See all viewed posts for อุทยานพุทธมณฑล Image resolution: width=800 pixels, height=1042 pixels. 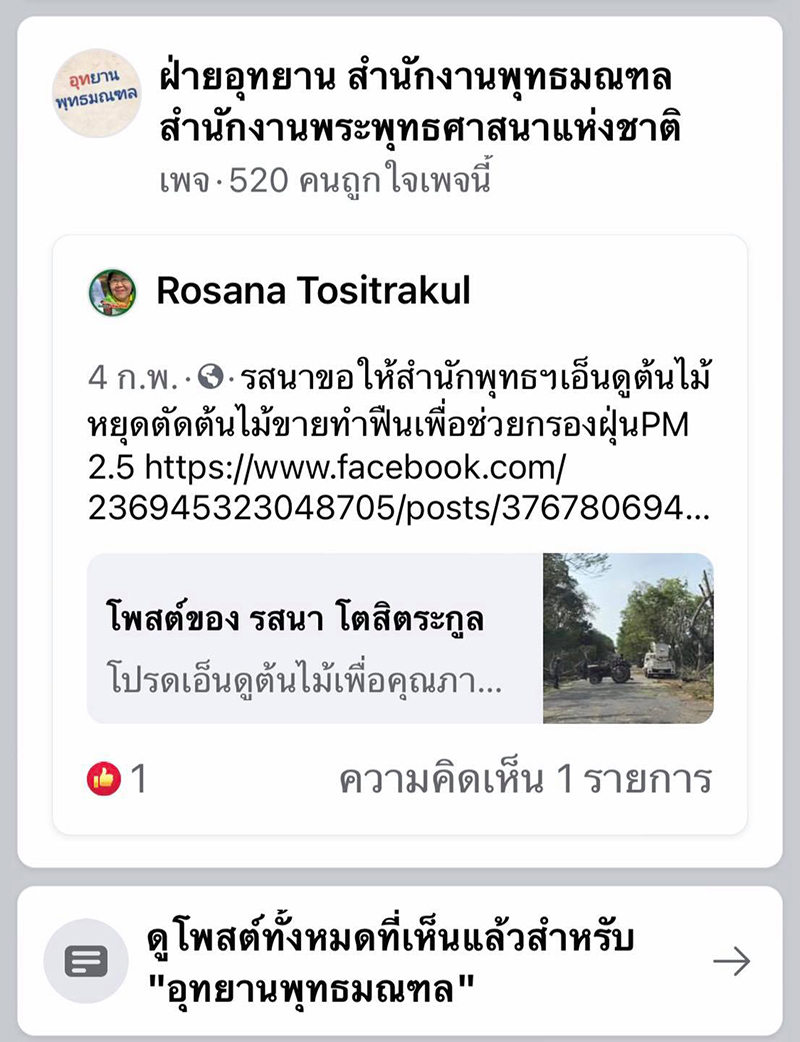[400, 961]
